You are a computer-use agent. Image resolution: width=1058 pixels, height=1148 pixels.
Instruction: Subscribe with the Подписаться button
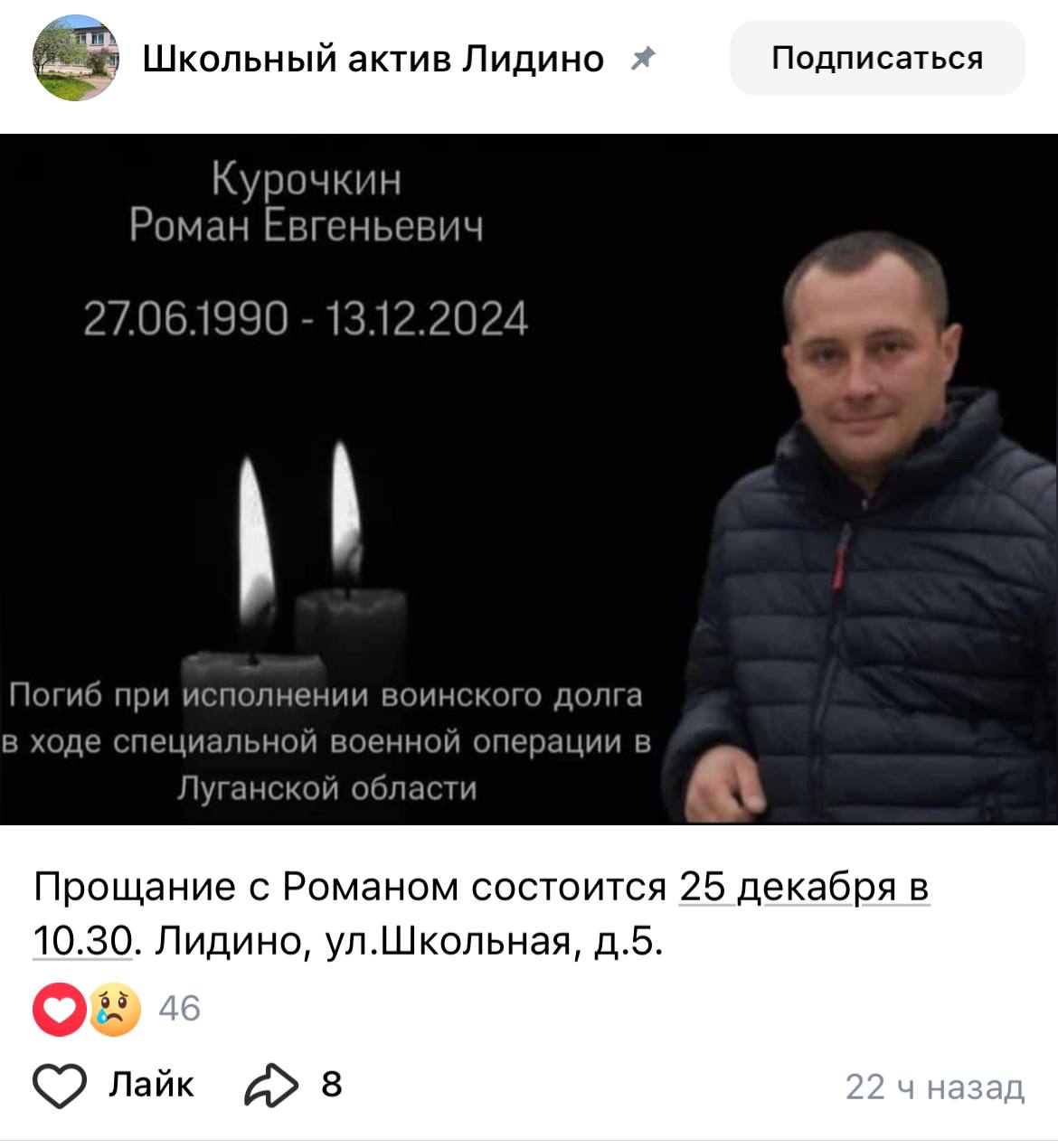876,58
